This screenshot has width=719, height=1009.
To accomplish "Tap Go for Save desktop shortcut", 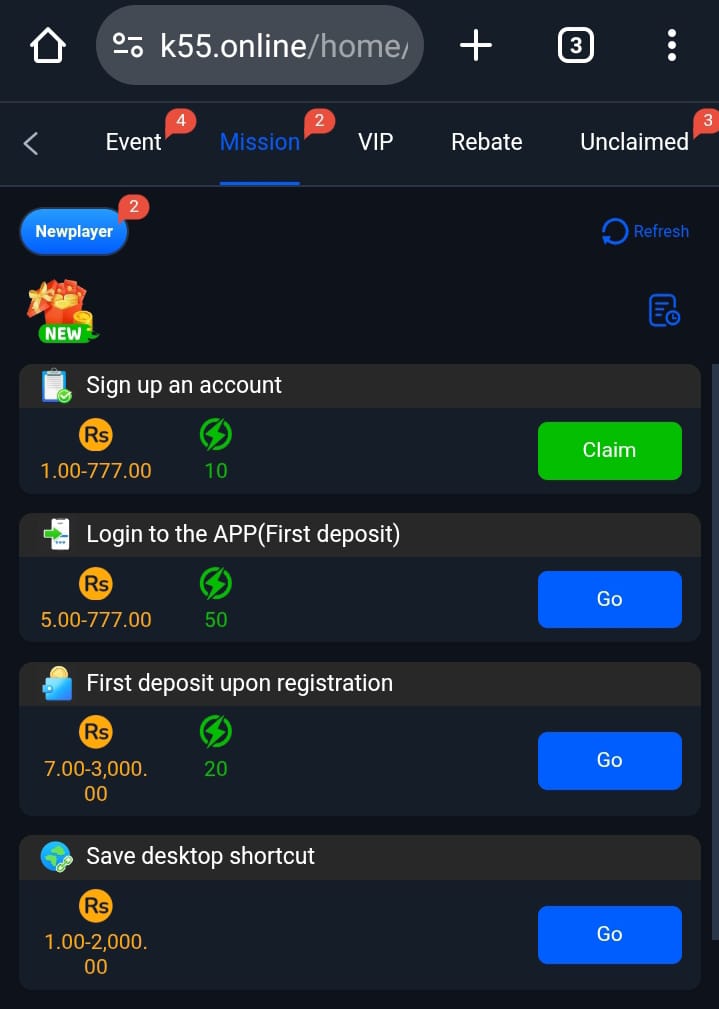I will tap(609, 934).
